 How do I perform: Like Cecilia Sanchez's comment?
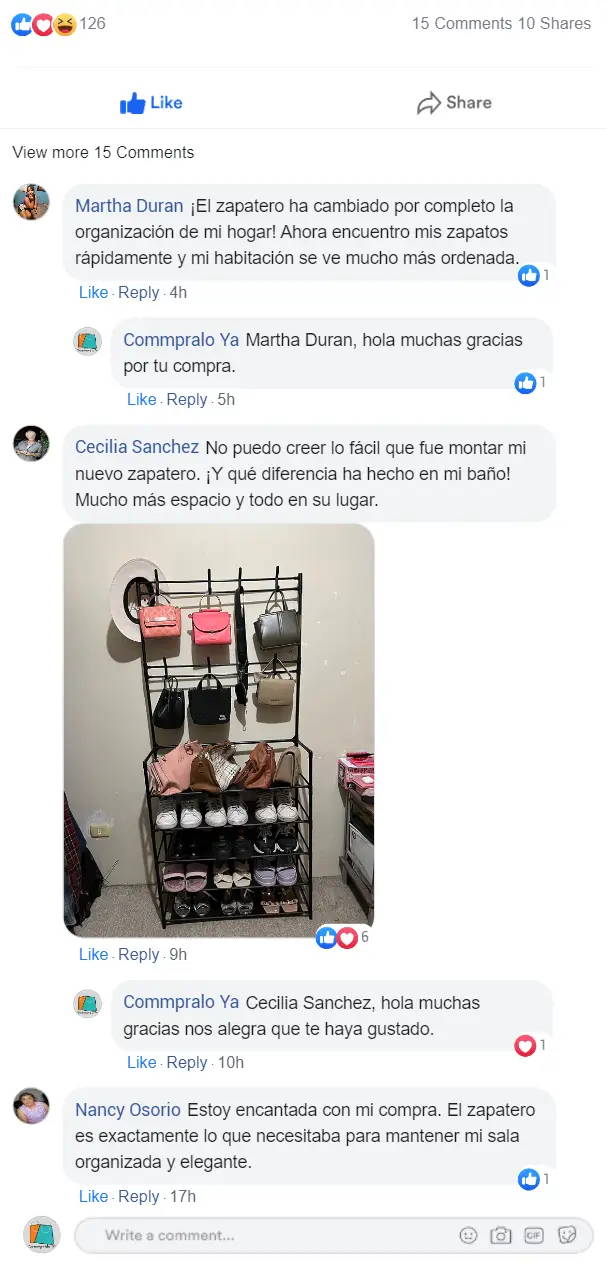point(93,954)
